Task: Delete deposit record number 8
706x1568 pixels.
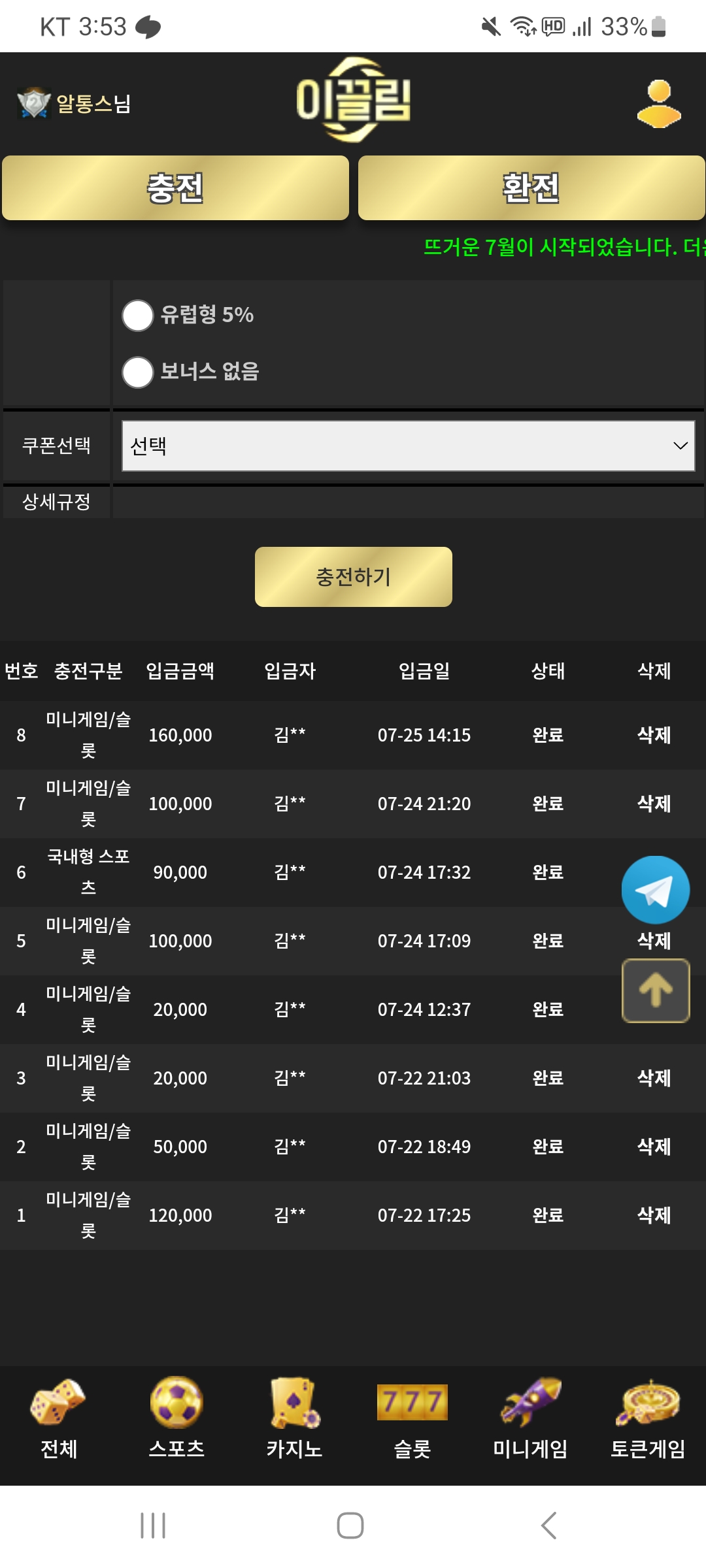Action: [x=654, y=735]
